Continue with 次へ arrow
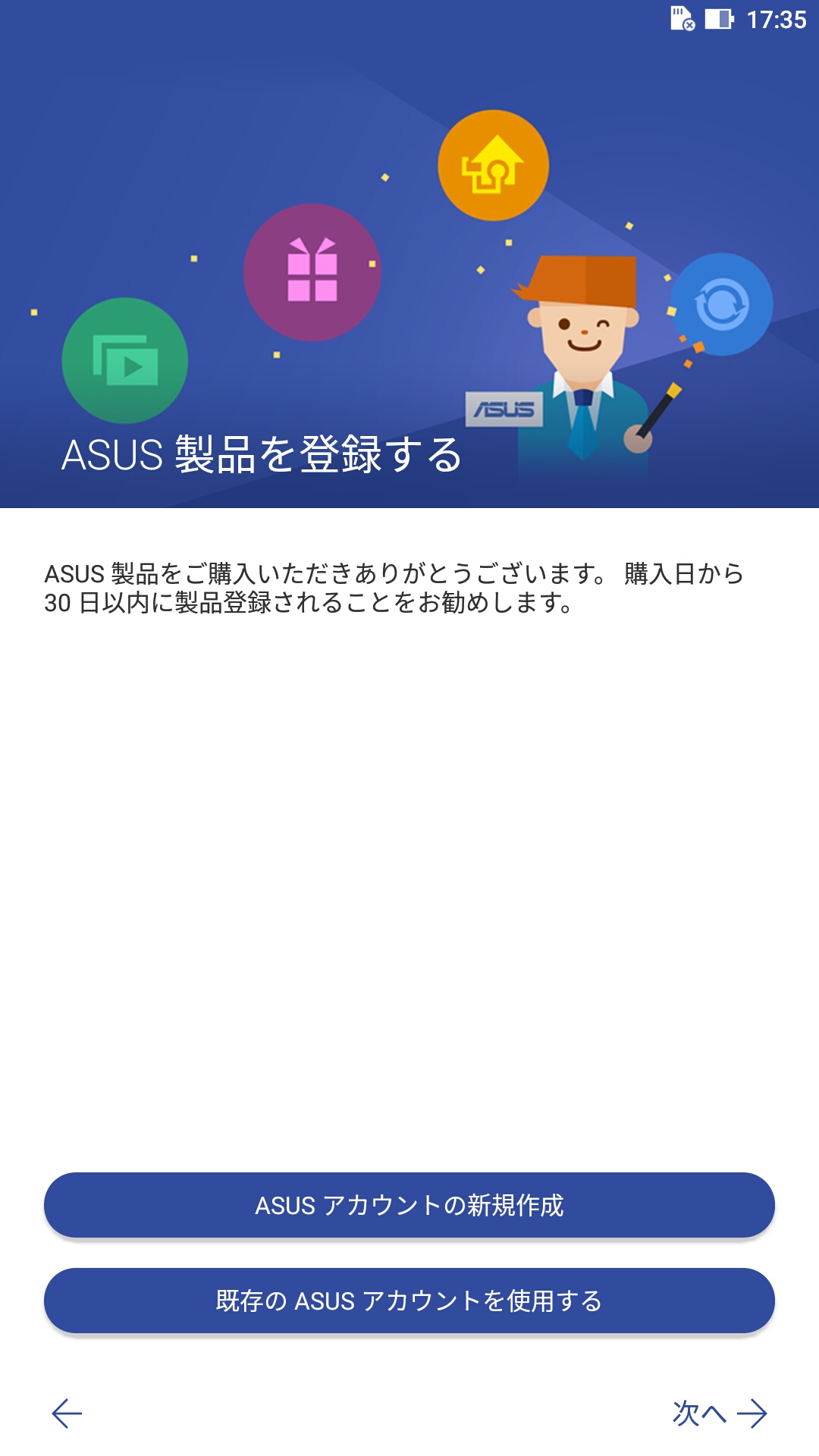The width and height of the screenshot is (819, 1456). [720, 1414]
